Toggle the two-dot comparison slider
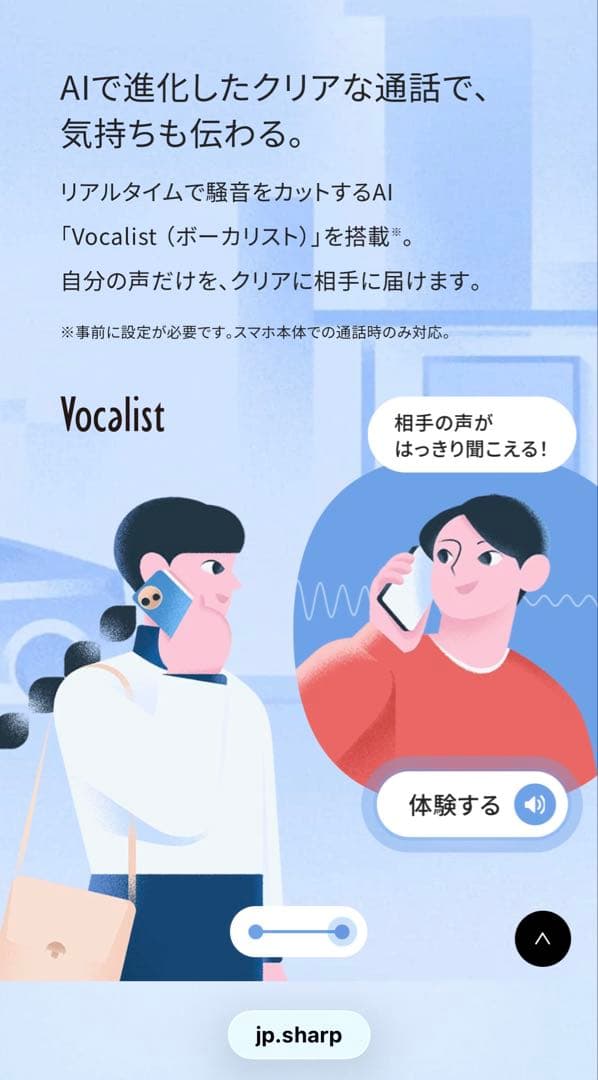598x1080 pixels. tap(298, 931)
